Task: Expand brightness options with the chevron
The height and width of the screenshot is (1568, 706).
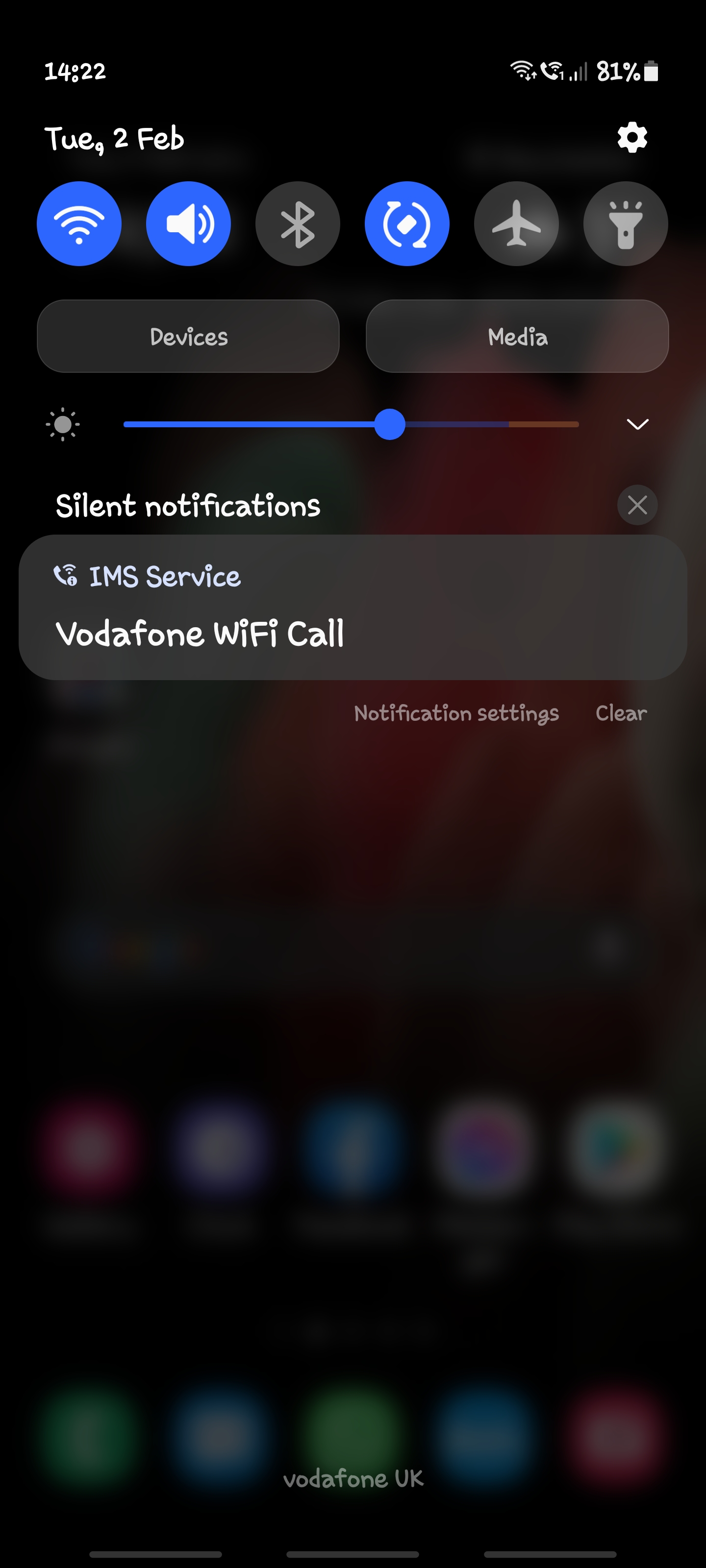Action: pyautogui.click(x=637, y=424)
